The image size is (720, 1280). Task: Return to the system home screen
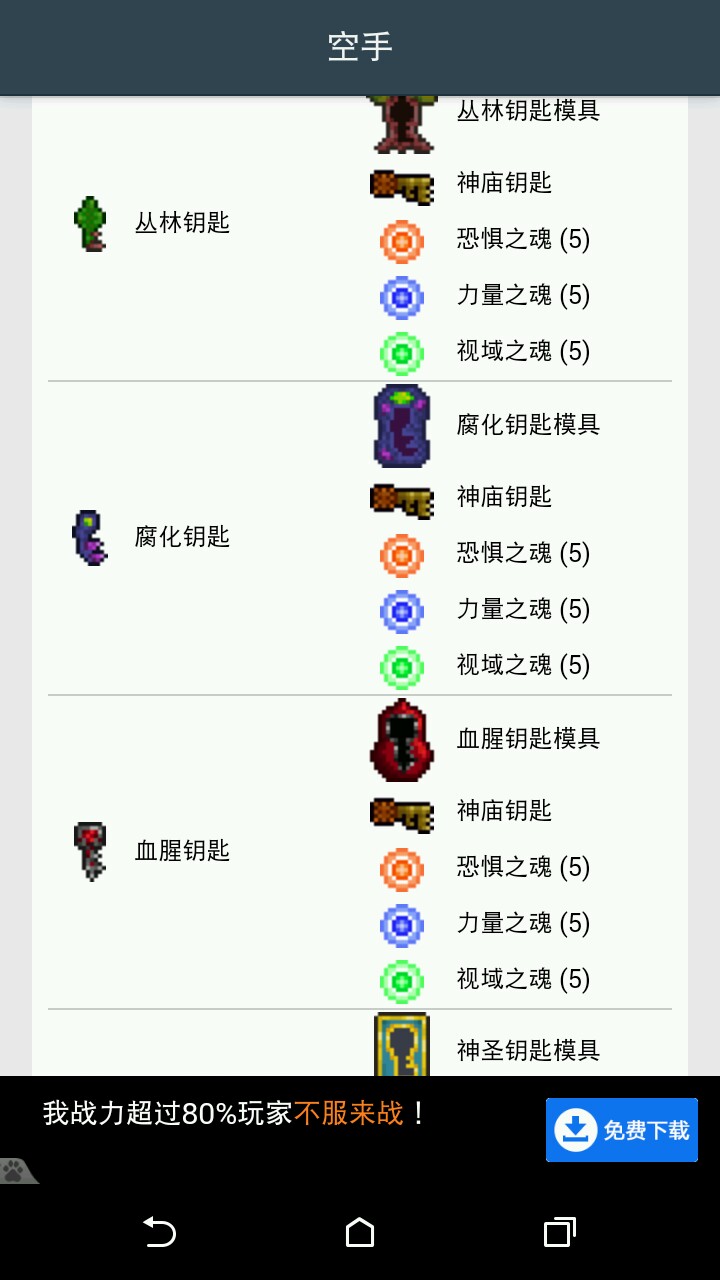point(360,1232)
